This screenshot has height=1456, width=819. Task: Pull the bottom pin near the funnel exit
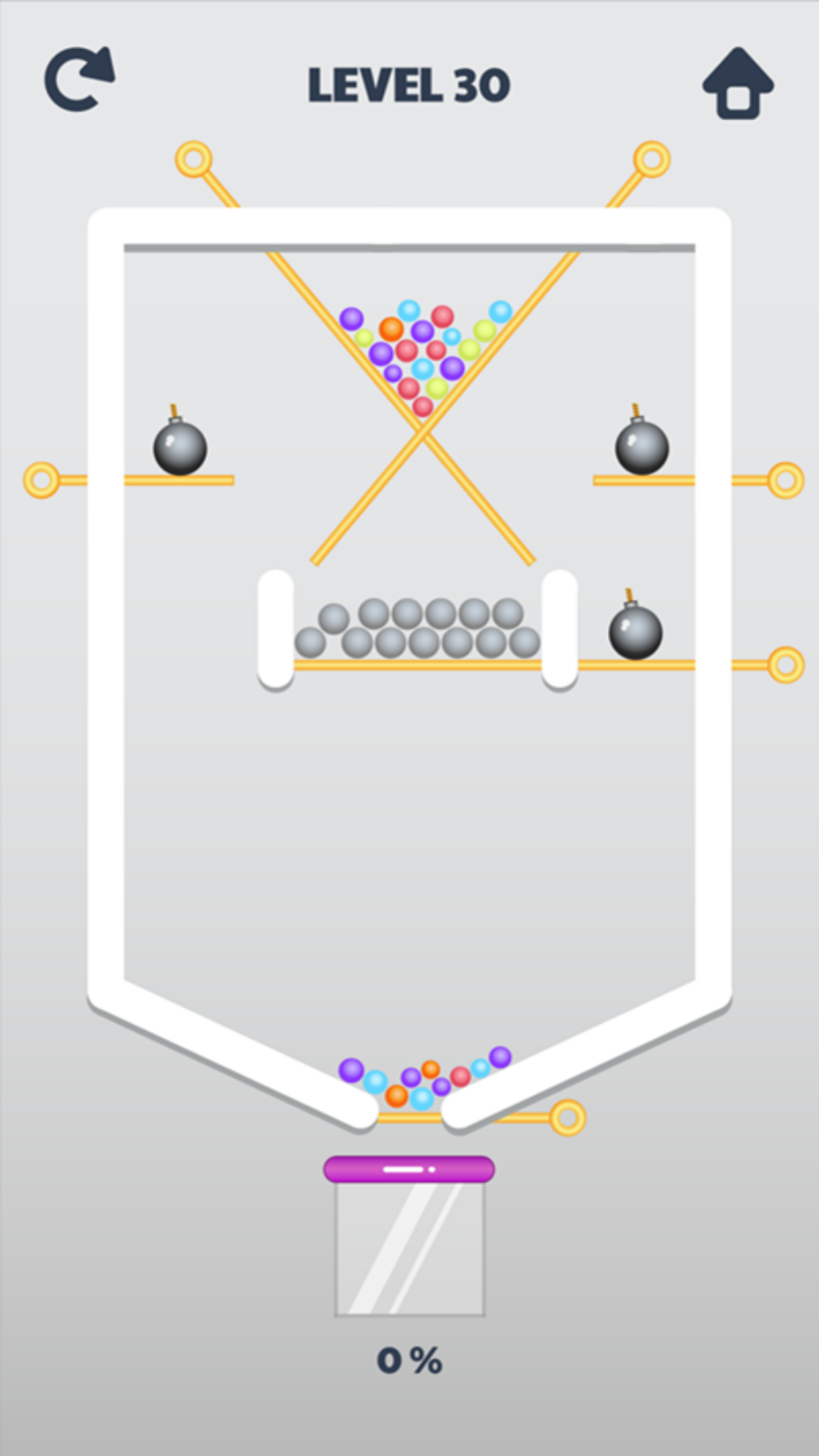567,1118
